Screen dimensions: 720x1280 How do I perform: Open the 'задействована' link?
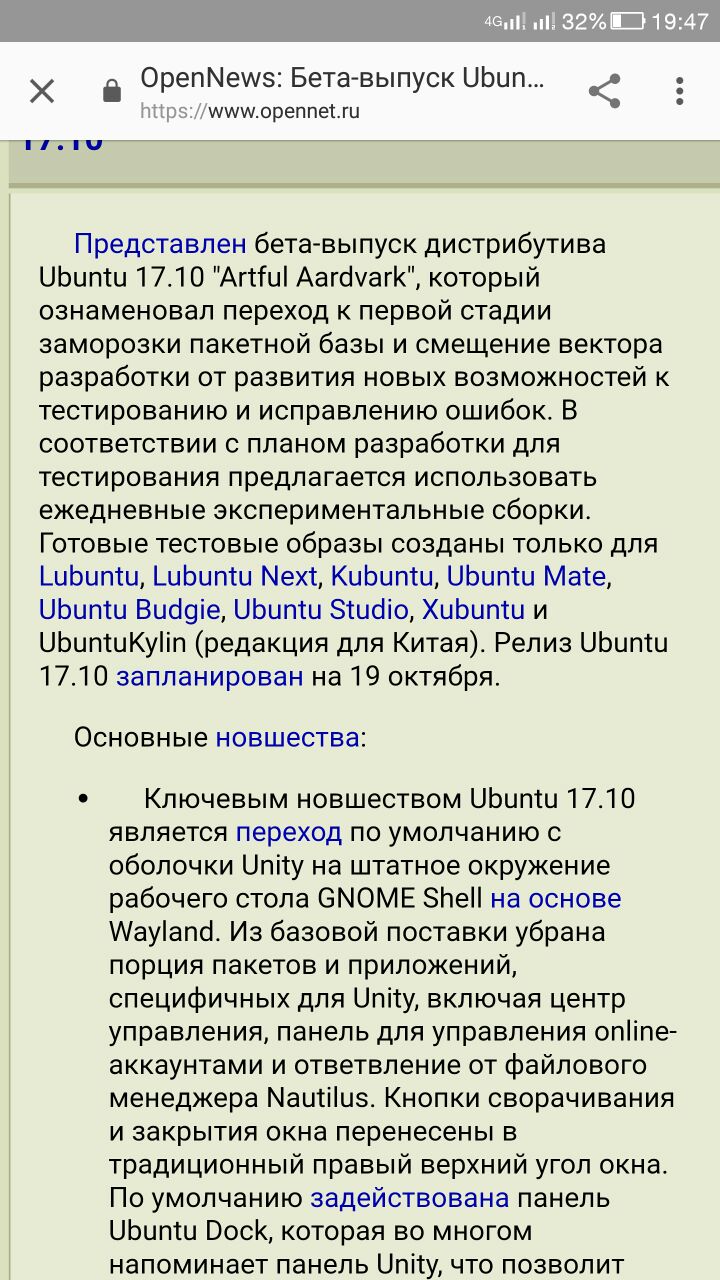tap(410, 1198)
